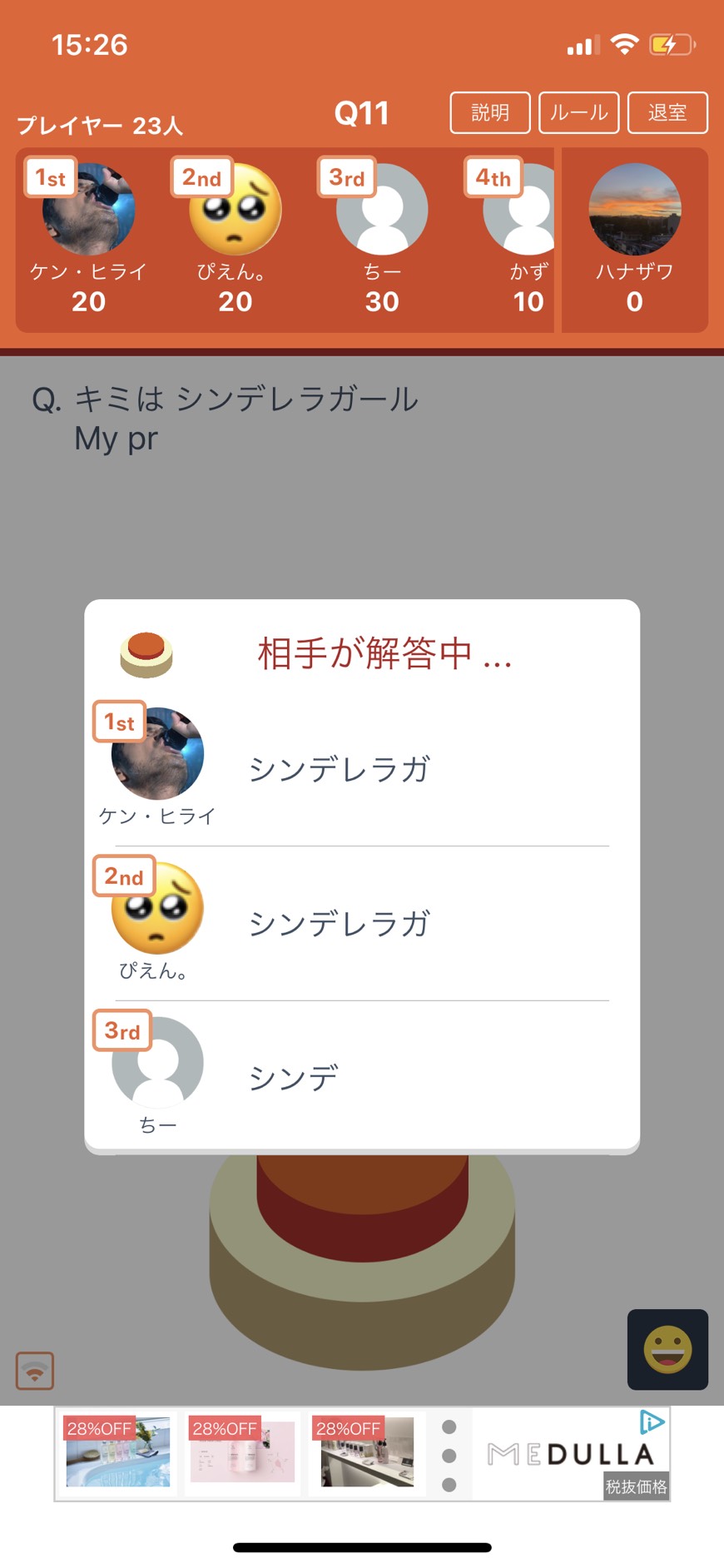Viewport: 724px width, 1568px height.
Task: Open the emoji reaction button
Action: (667, 1349)
